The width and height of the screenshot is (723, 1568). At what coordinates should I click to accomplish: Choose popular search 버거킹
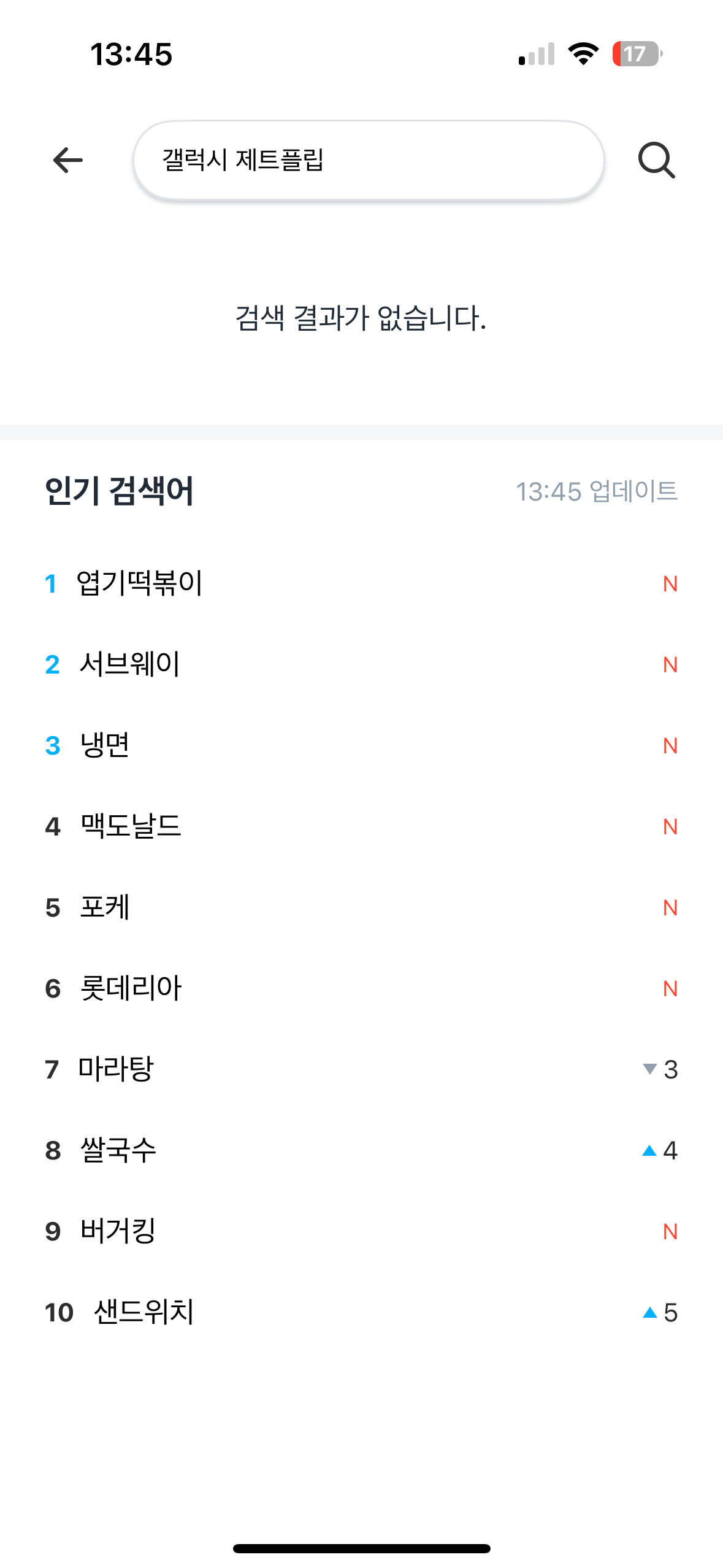(x=118, y=1231)
